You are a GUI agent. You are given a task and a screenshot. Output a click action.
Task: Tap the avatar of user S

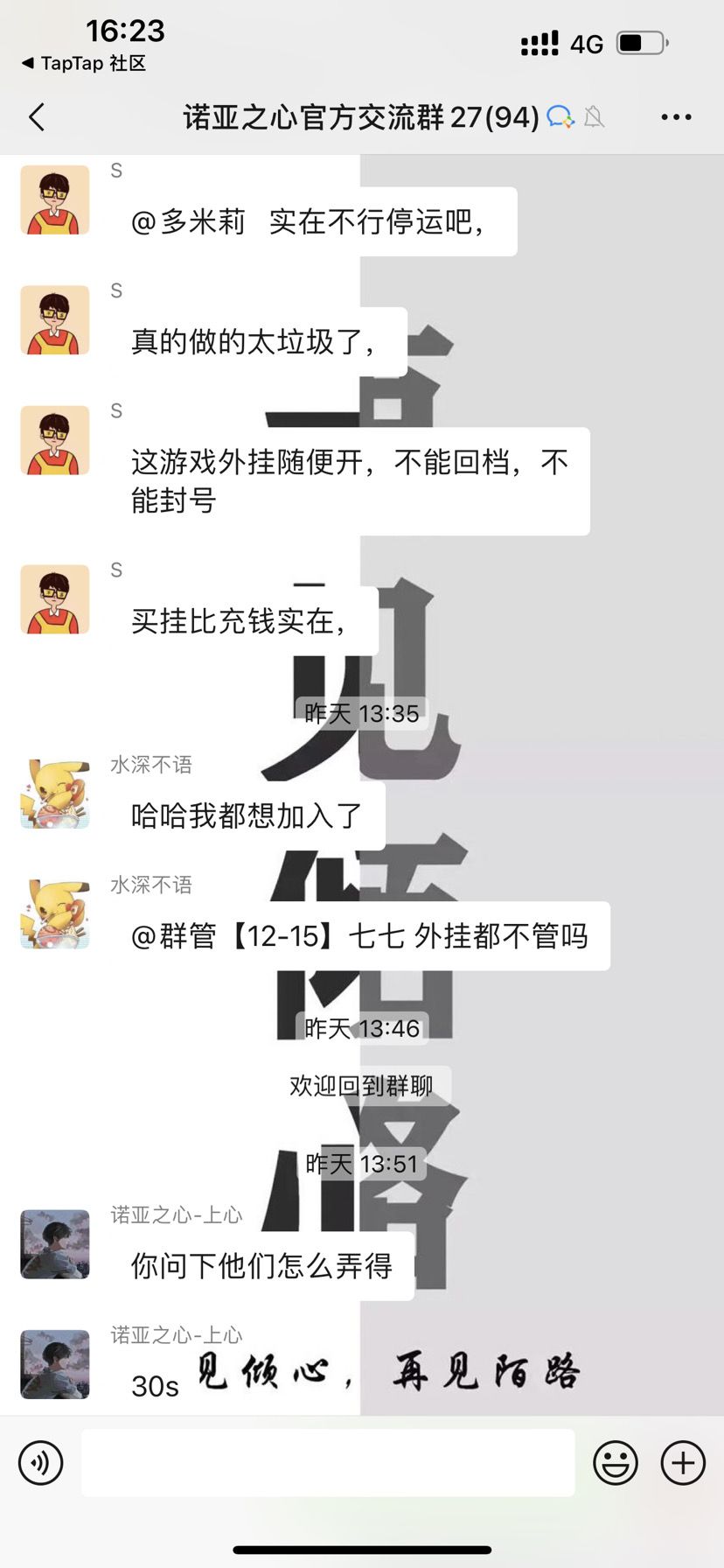tap(54, 199)
